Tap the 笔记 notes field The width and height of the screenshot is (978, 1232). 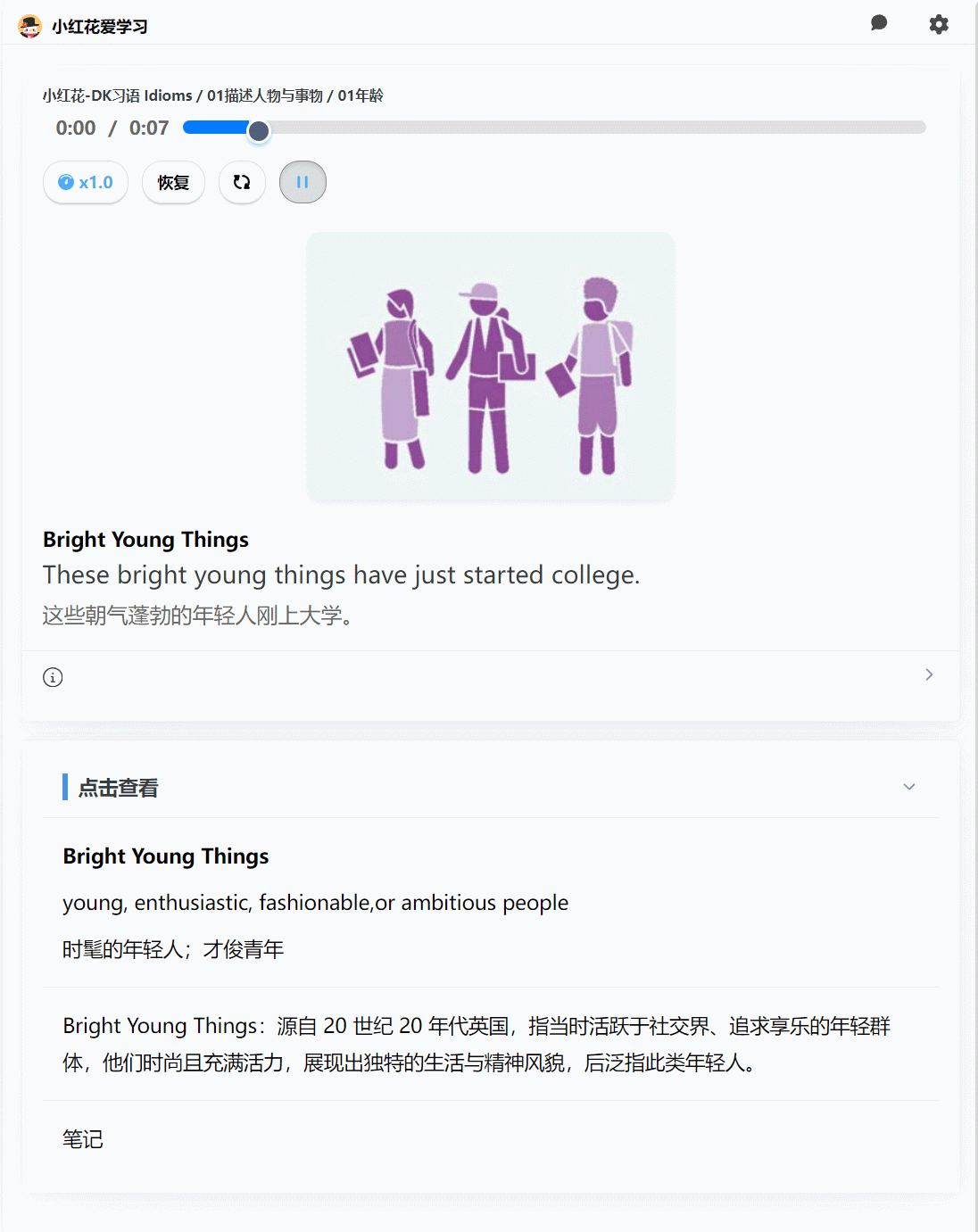click(x=83, y=1139)
